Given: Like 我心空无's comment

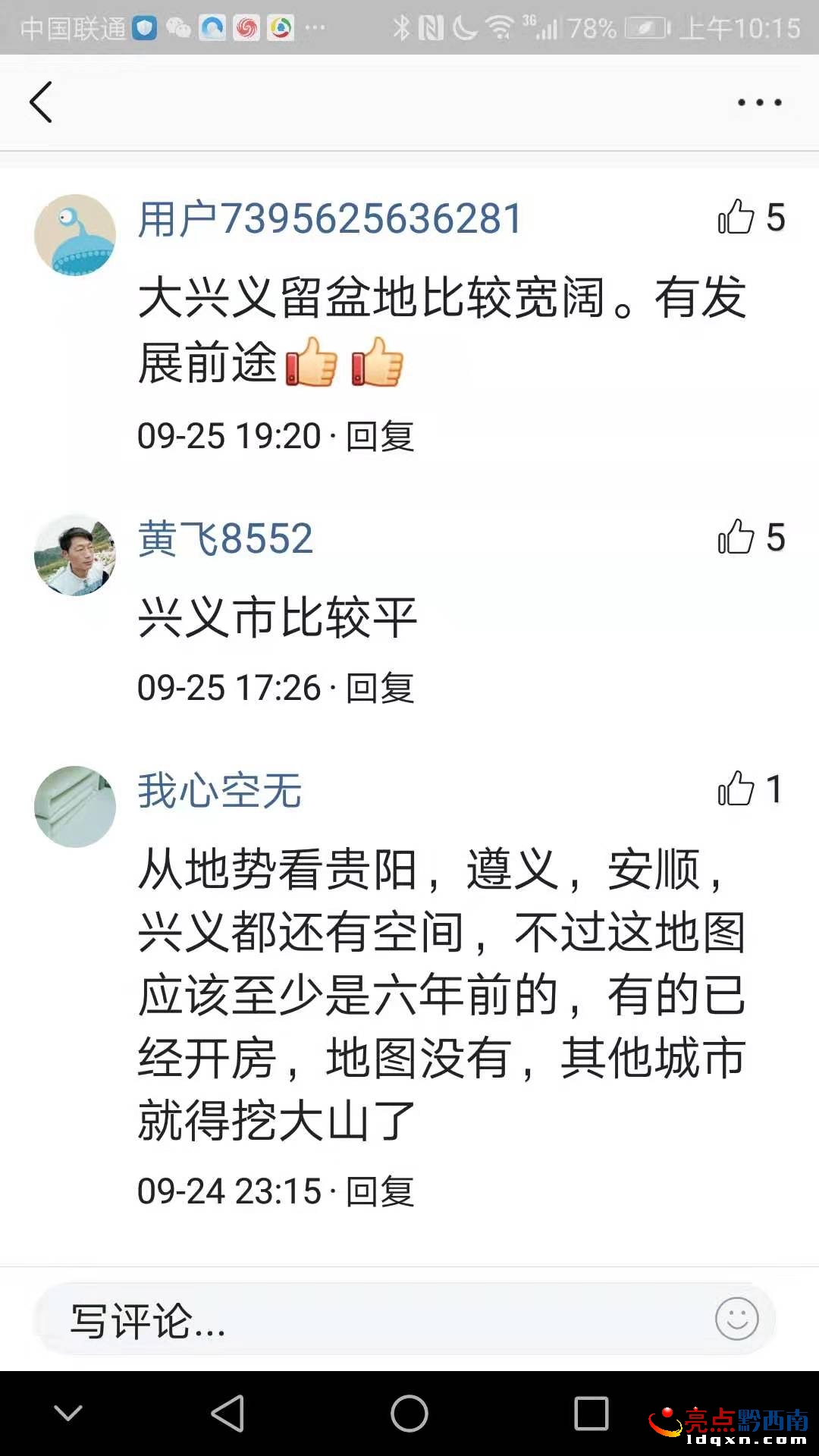Looking at the screenshot, I should pyautogui.click(x=736, y=789).
